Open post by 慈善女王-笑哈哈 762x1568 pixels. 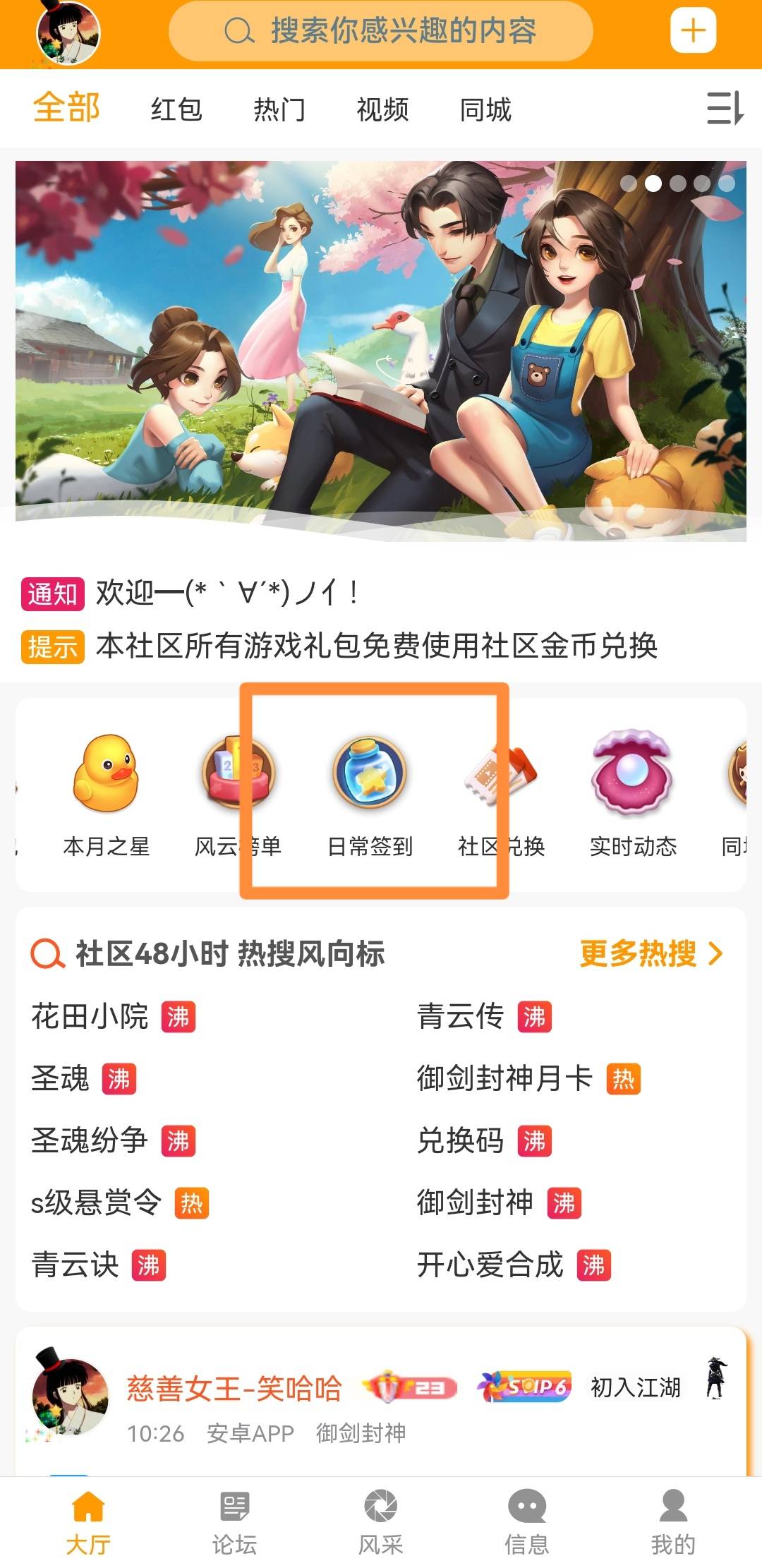click(234, 1389)
